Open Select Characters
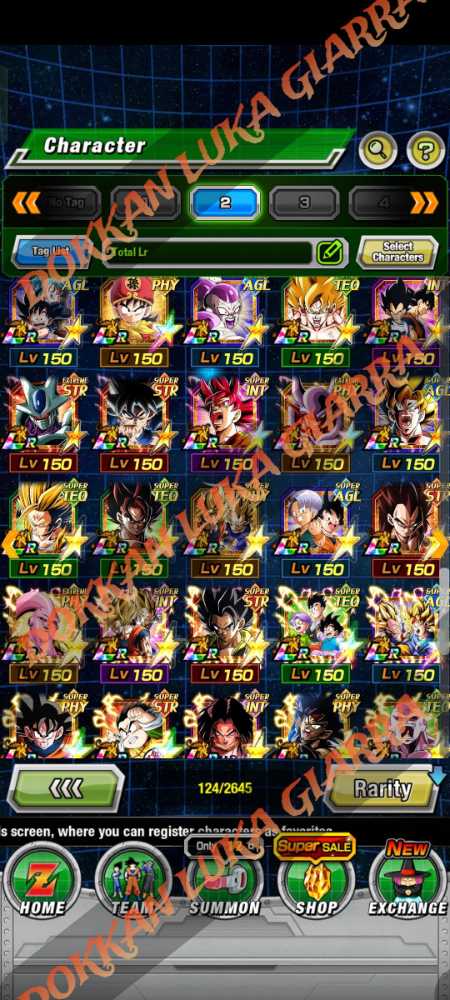The height and width of the screenshot is (1000, 450). tap(398, 251)
